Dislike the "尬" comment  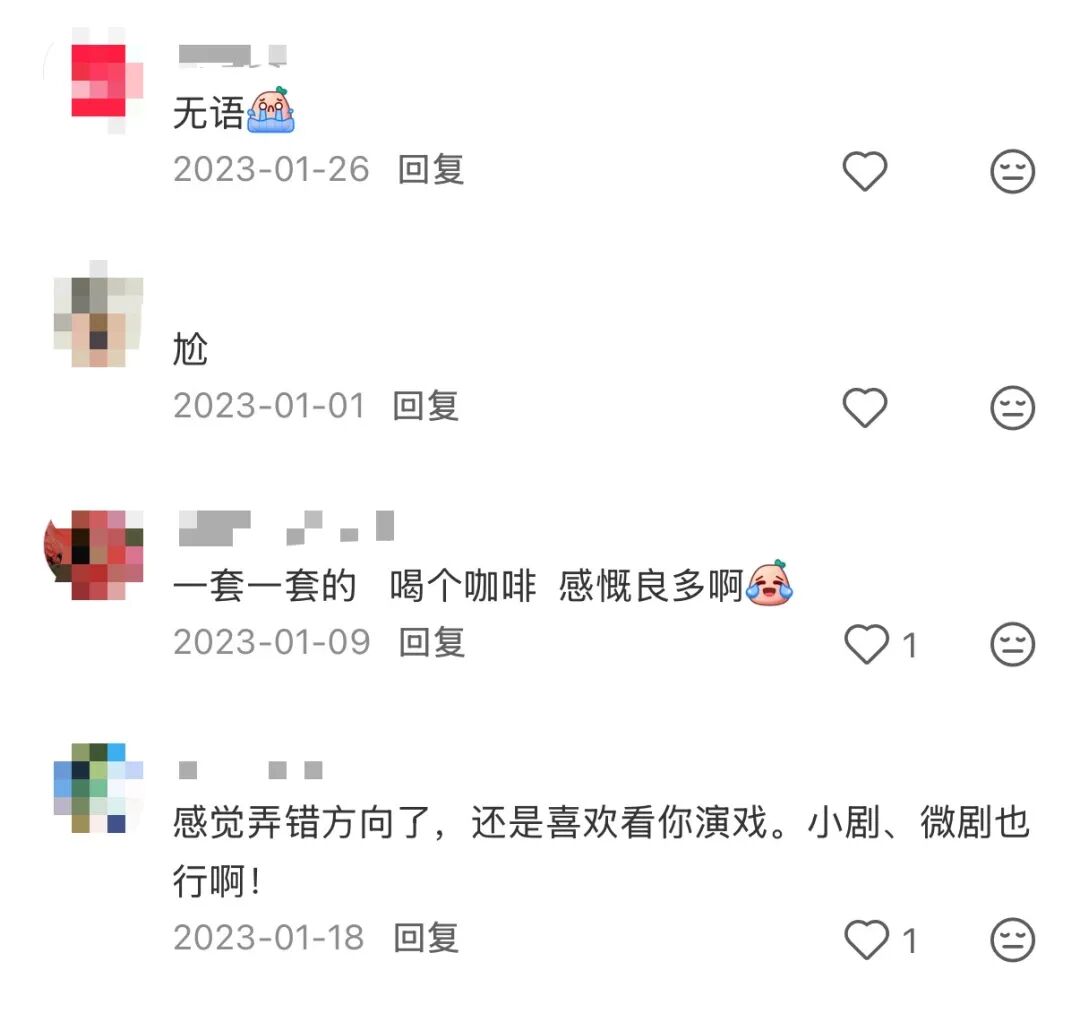[x=1012, y=408]
